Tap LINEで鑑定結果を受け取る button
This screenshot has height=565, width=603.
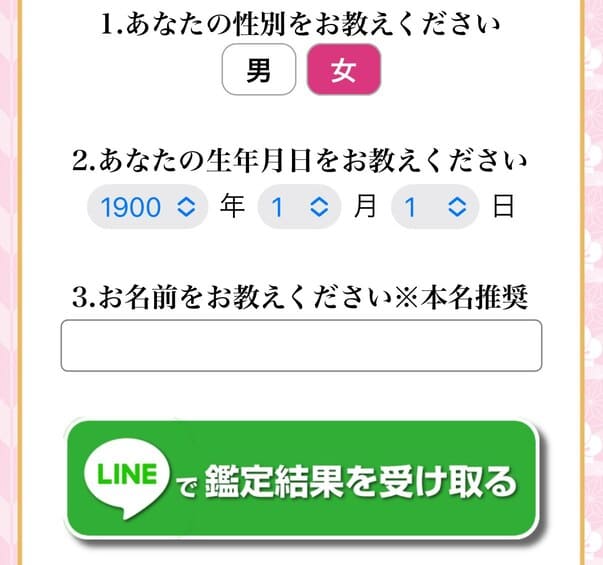(x=301, y=480)
